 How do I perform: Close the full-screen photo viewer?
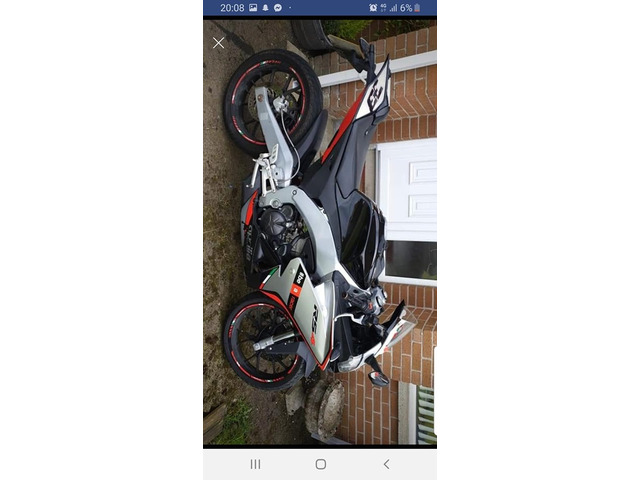tap(218, 43)
